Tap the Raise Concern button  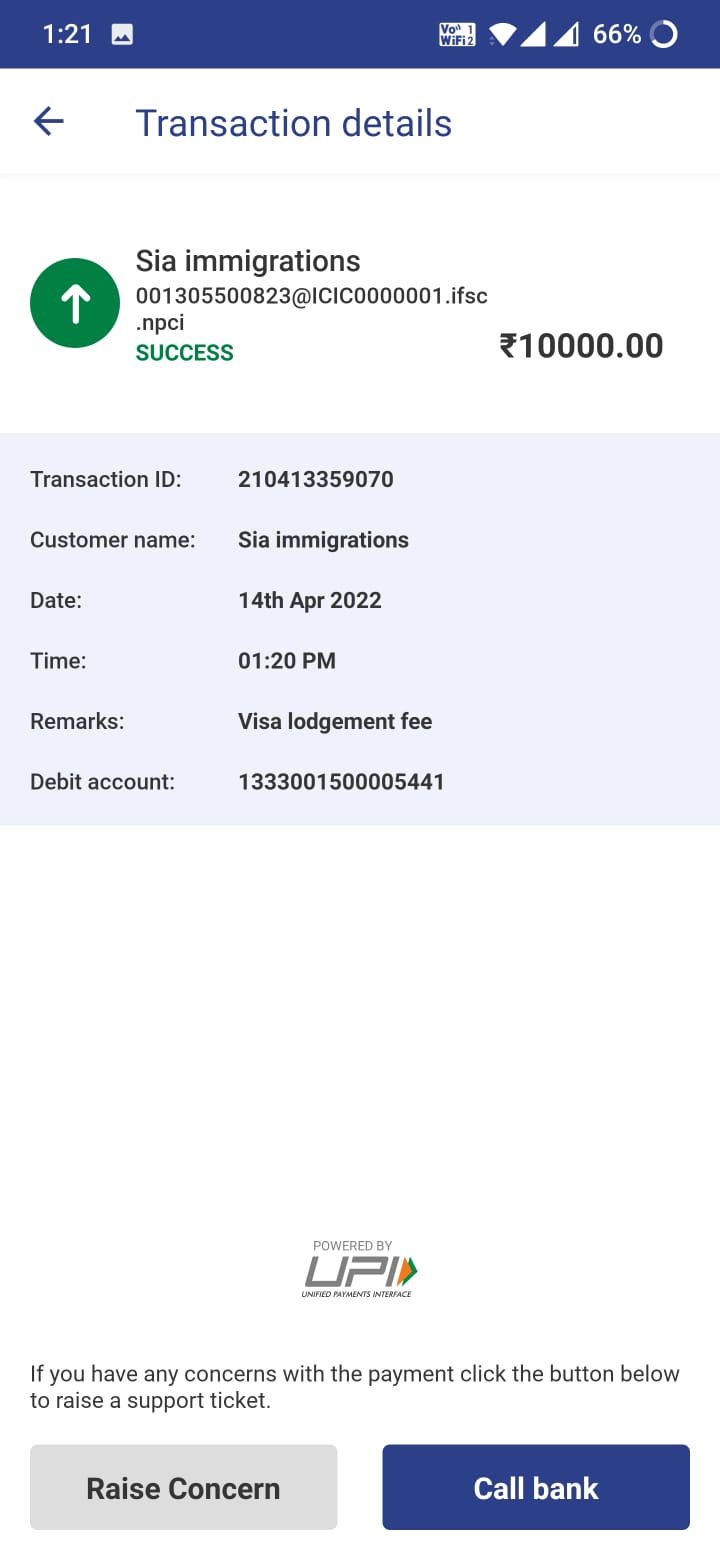coord(183,1487)
